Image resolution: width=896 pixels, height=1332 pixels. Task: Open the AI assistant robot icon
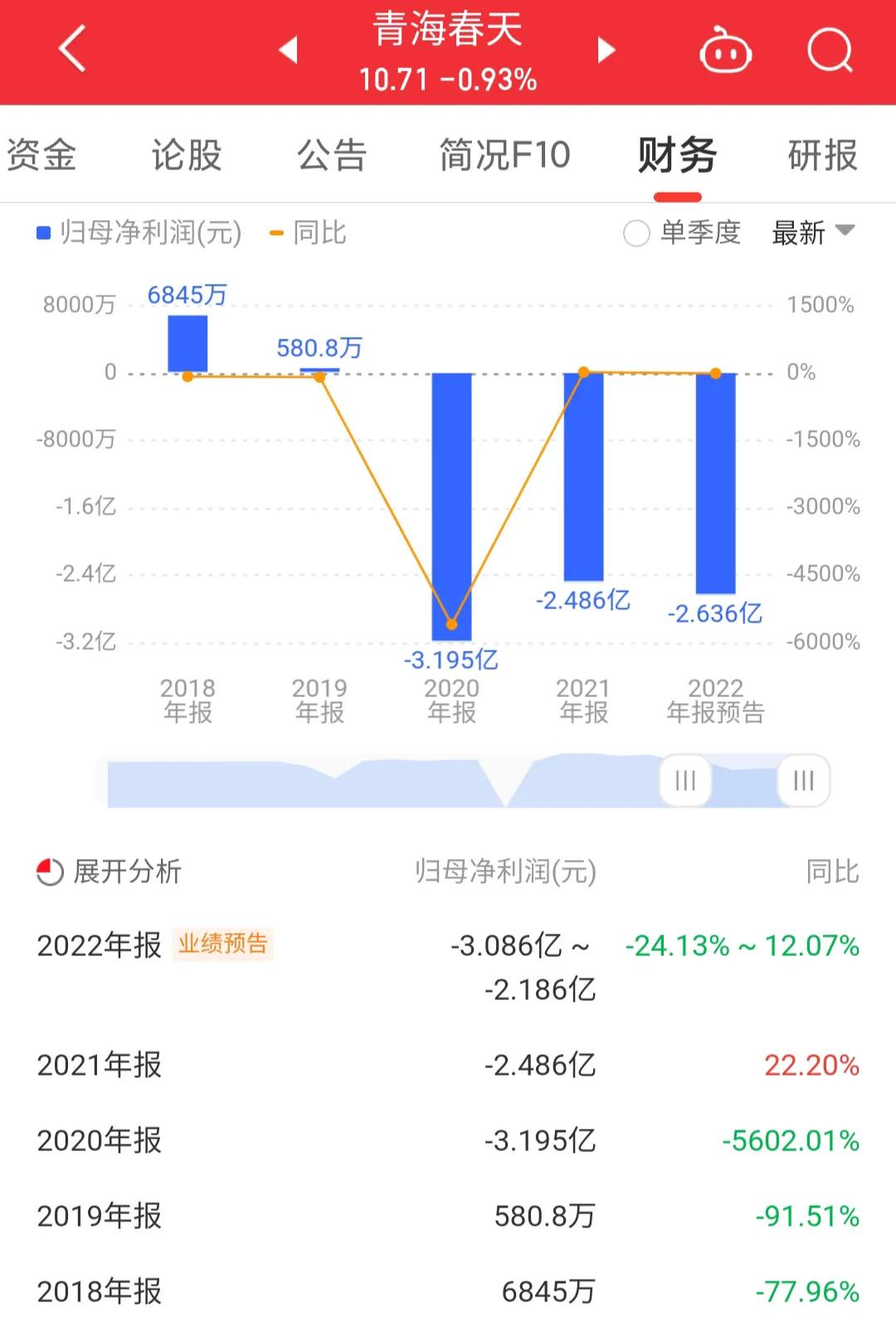[x=723, y=50]
